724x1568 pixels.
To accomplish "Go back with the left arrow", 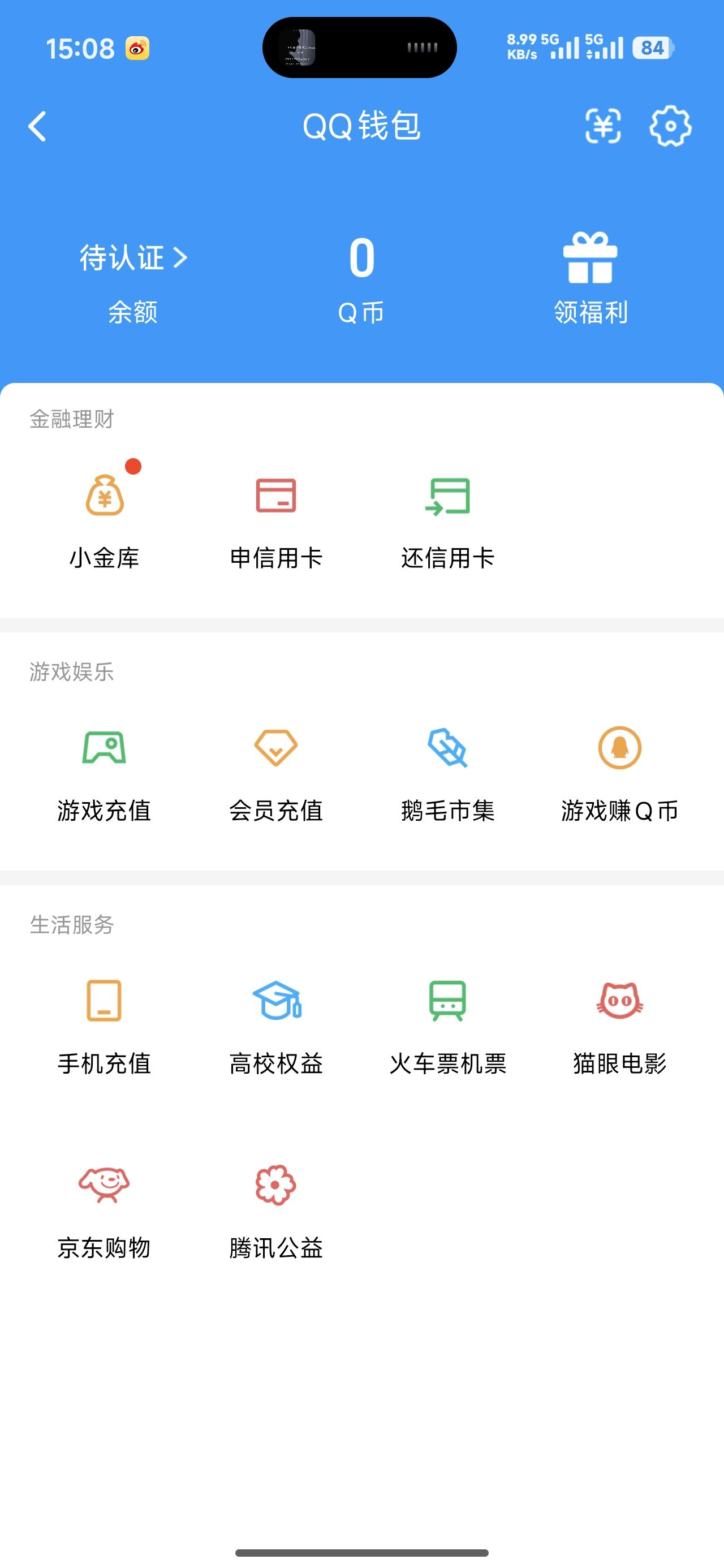I will click(x=37, y=127).
